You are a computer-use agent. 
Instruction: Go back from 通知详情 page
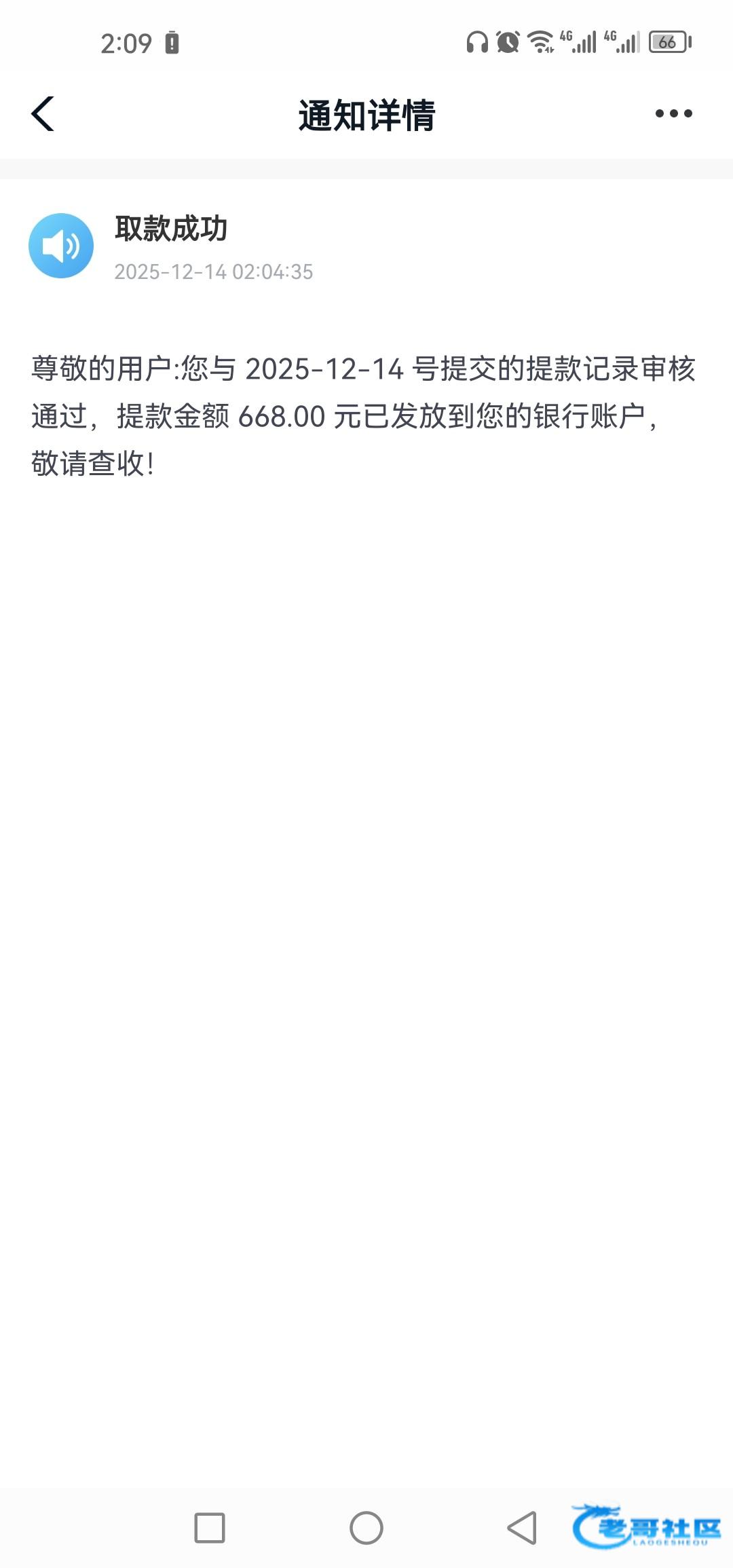tap(43, 114)
